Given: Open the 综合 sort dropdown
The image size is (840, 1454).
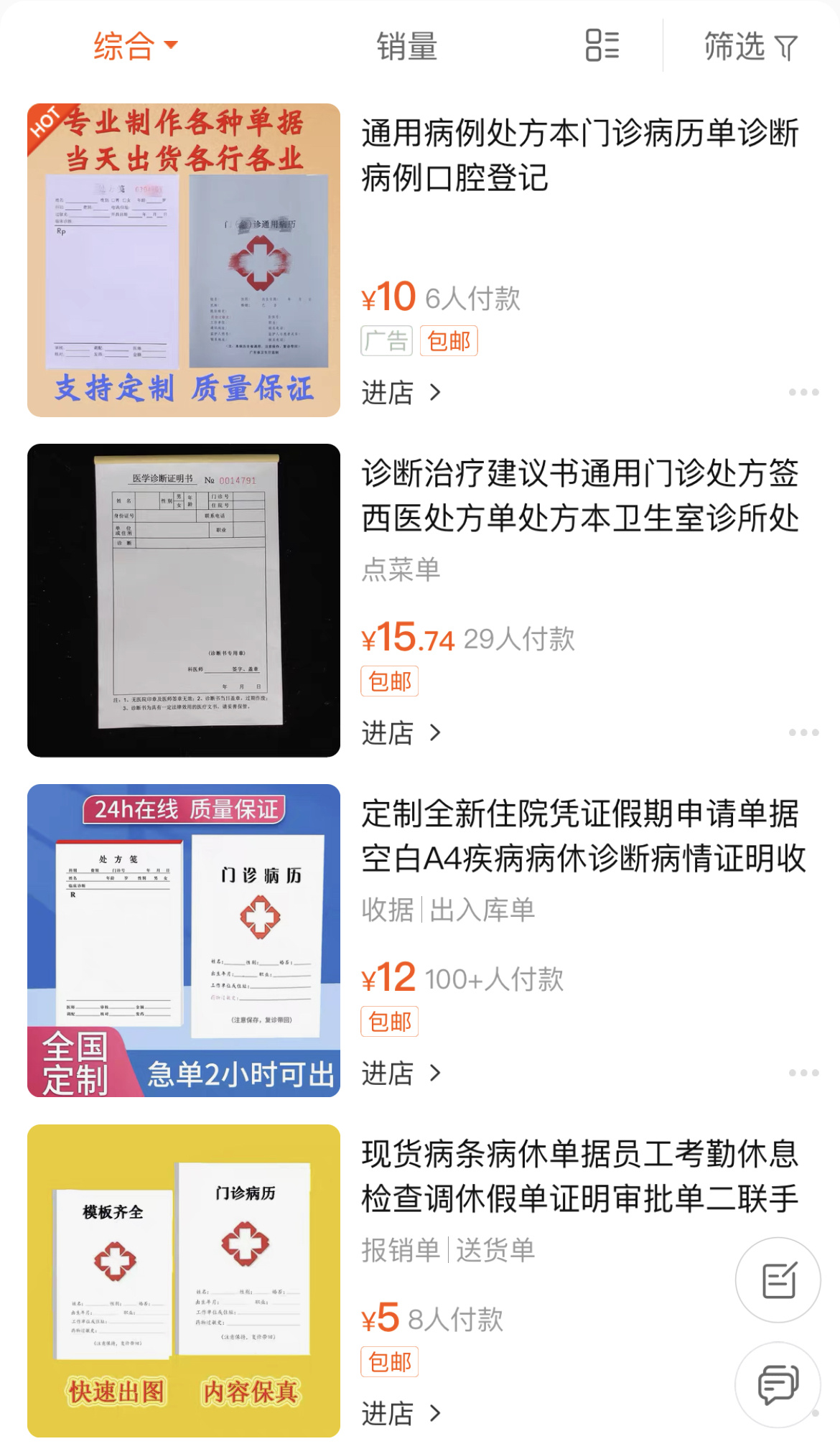Looking at the screenshot, I should [134, 47].
